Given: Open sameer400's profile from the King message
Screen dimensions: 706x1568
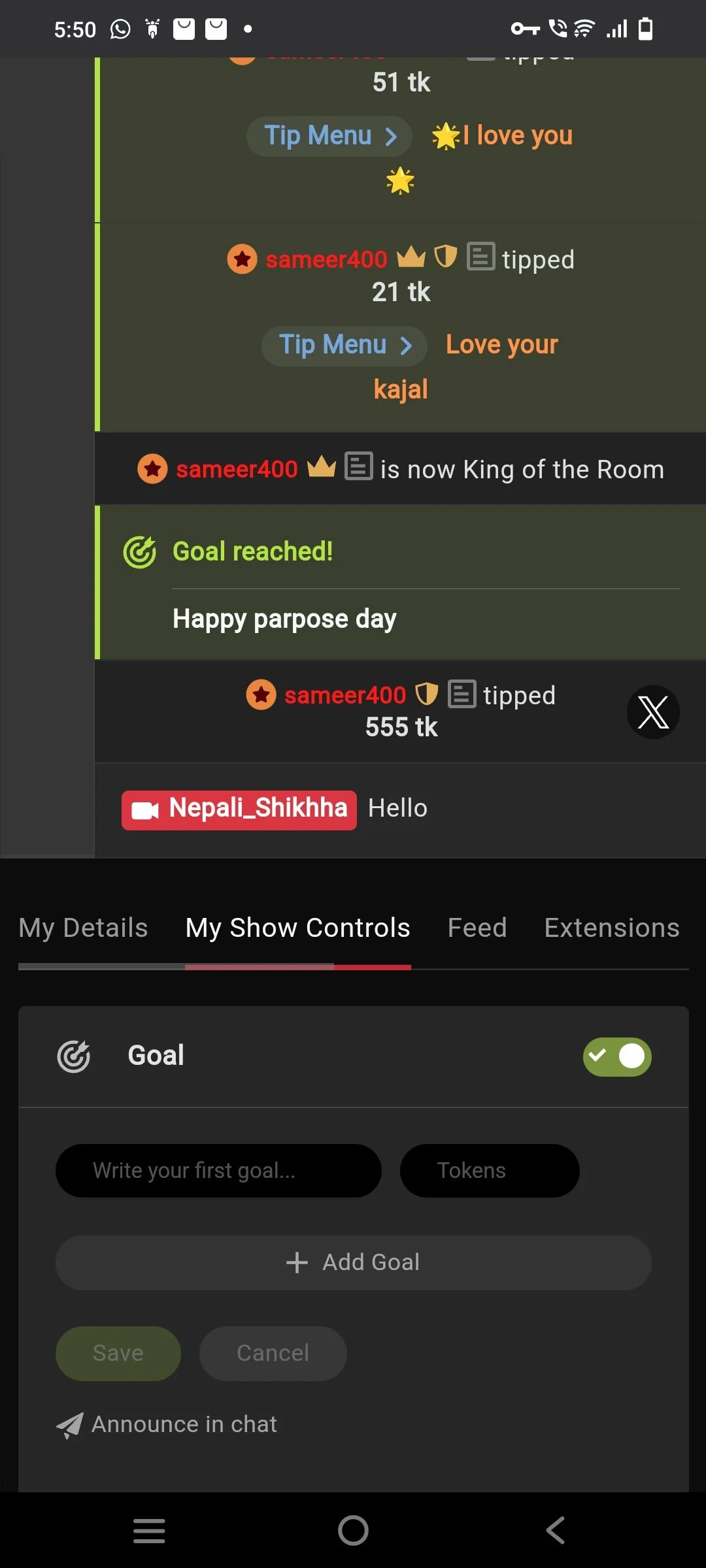Looking at the screenshot, I should coord(236,469).
